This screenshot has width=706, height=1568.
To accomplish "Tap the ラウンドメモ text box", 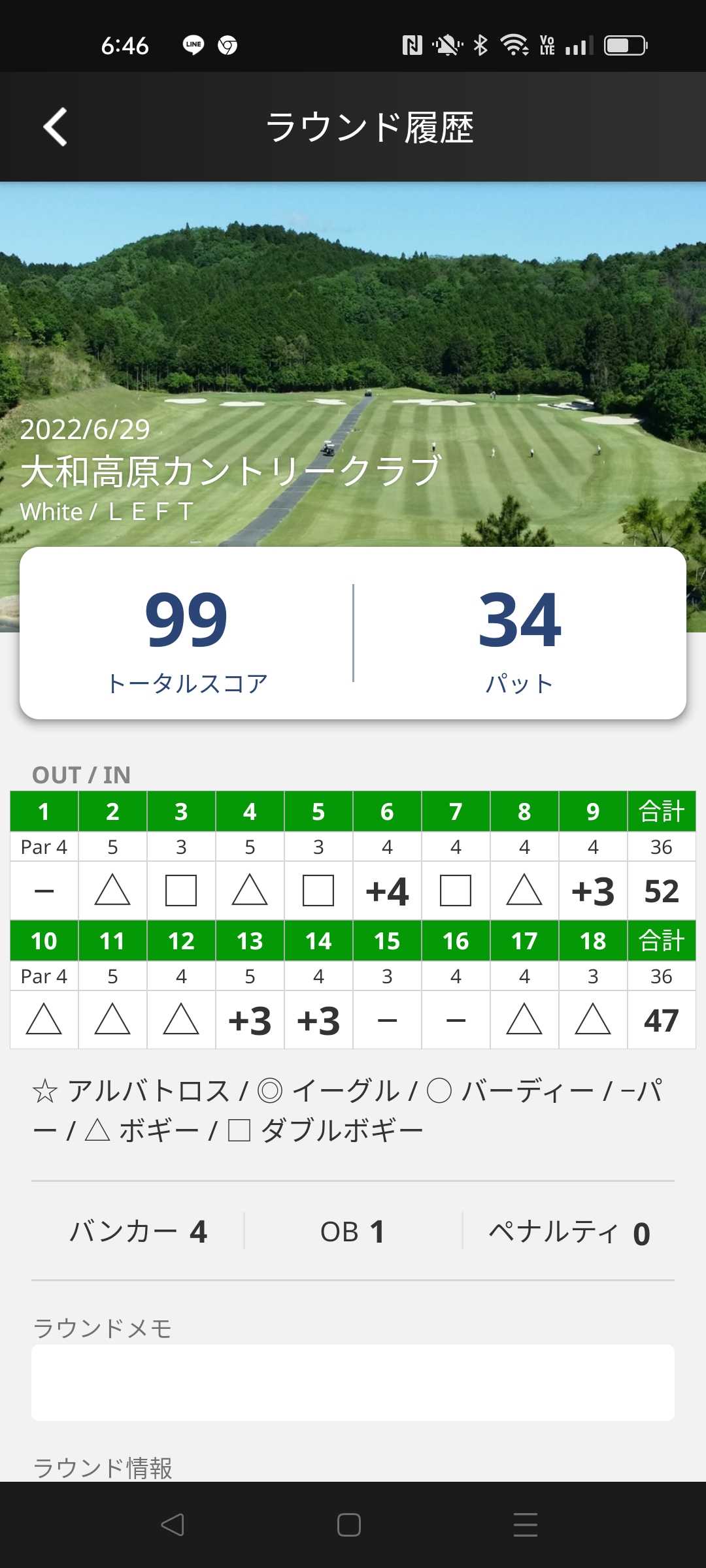I will coord(353,1382).
